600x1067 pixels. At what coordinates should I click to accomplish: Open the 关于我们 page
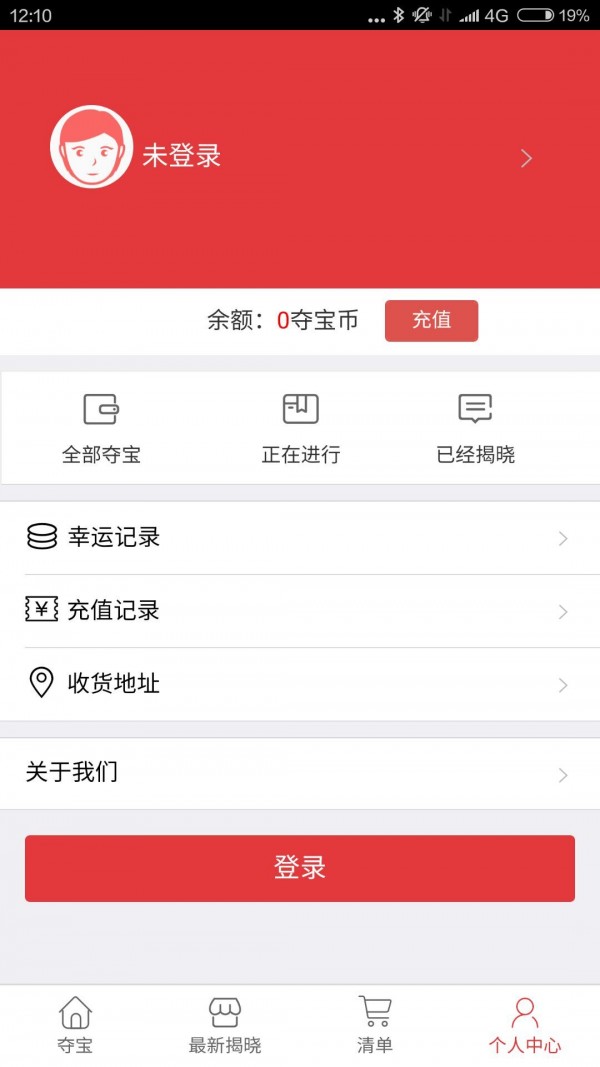point(300,773)
